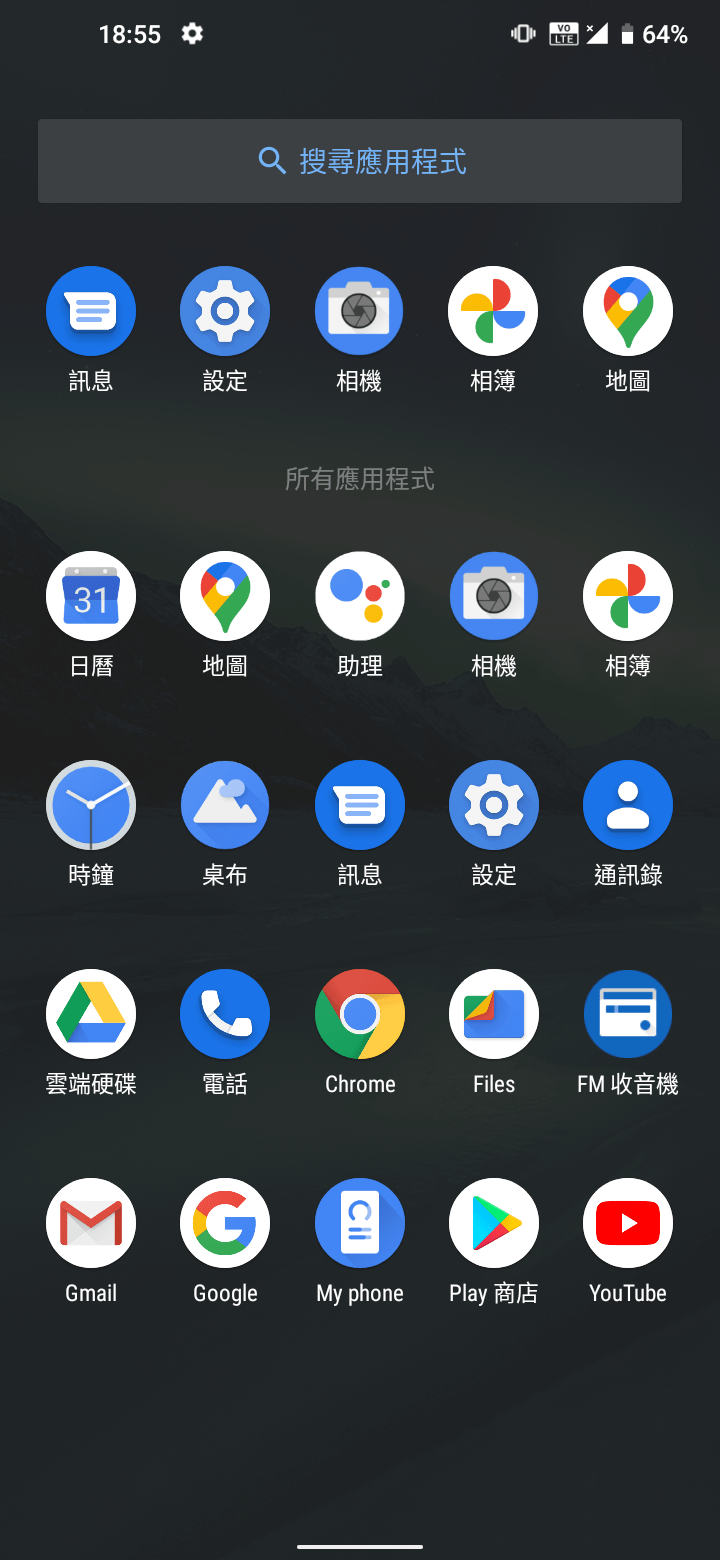This screenshot has height=1560, width=720.
Task: Open 通訊錄 contacts app
Action: pyautogui.click(x=628, y=806)
